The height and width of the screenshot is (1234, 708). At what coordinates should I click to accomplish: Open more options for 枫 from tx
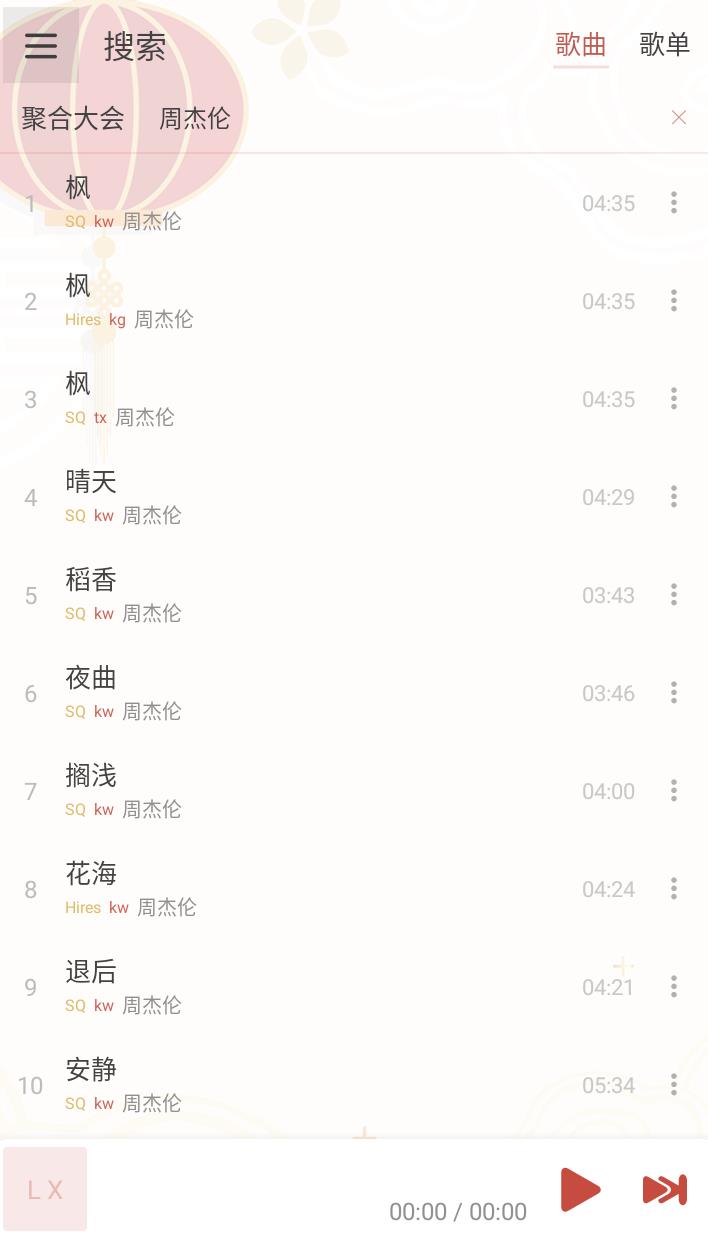(x=674, y=399)
